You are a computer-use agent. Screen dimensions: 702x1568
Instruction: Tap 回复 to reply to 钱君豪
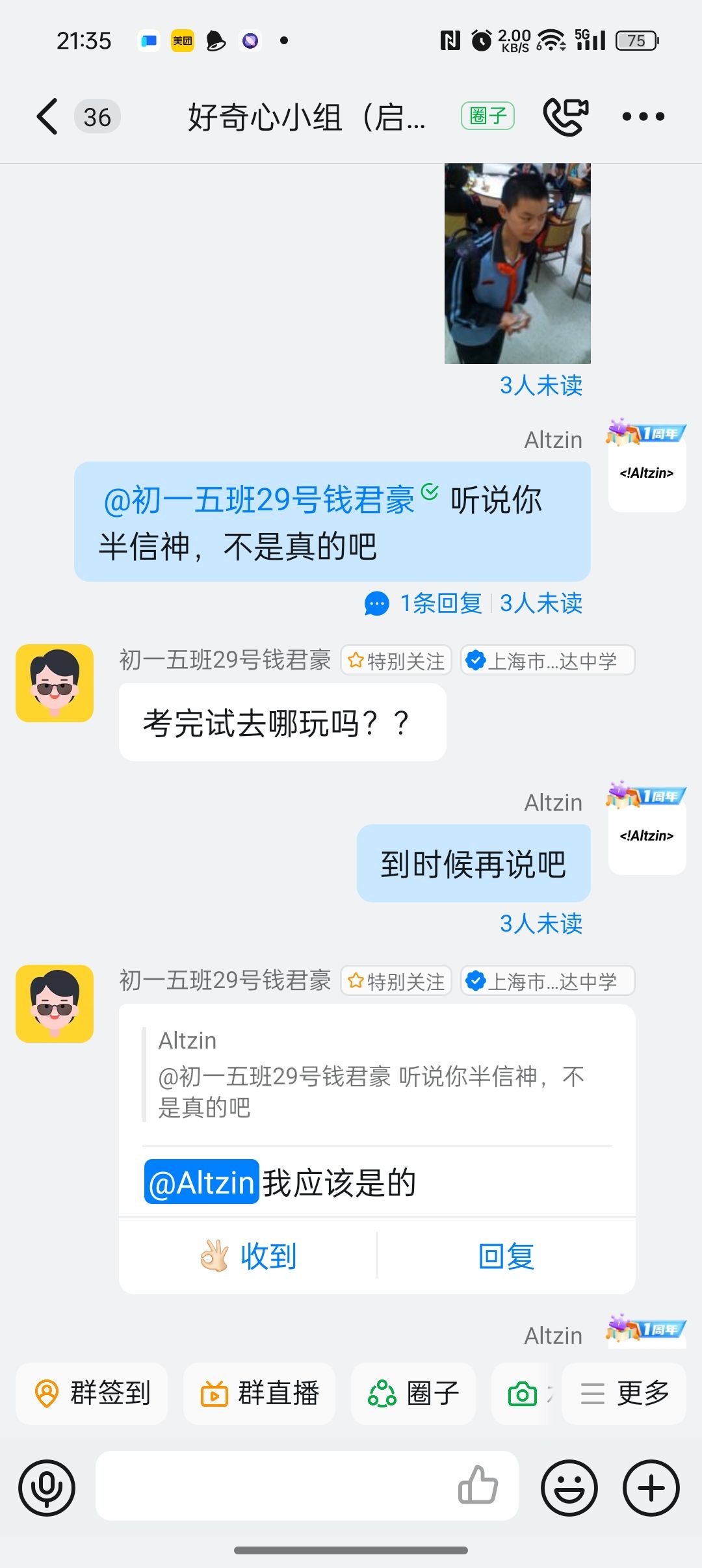click(506, 1255)
